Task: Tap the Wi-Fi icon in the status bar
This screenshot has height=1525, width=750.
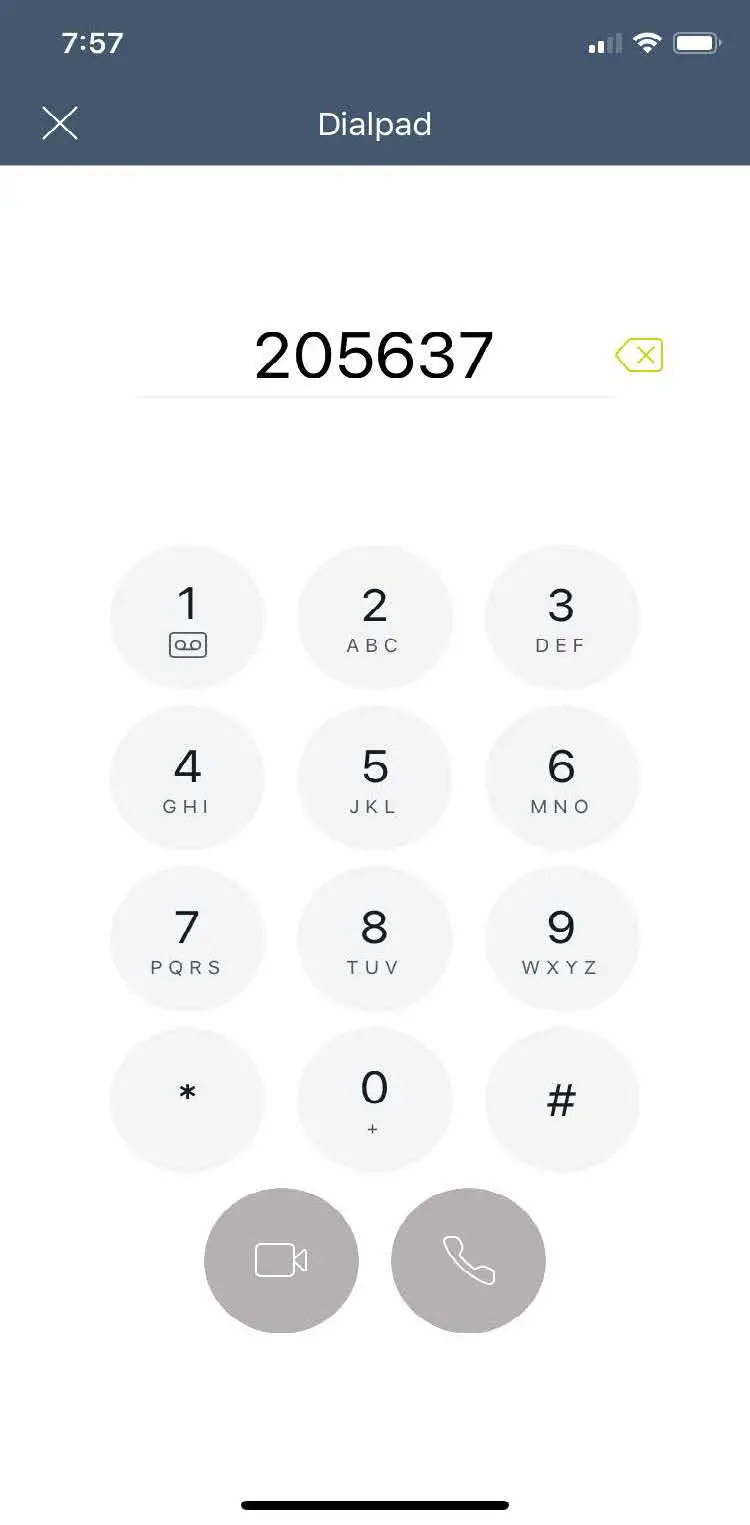Action: pos(650,43)
